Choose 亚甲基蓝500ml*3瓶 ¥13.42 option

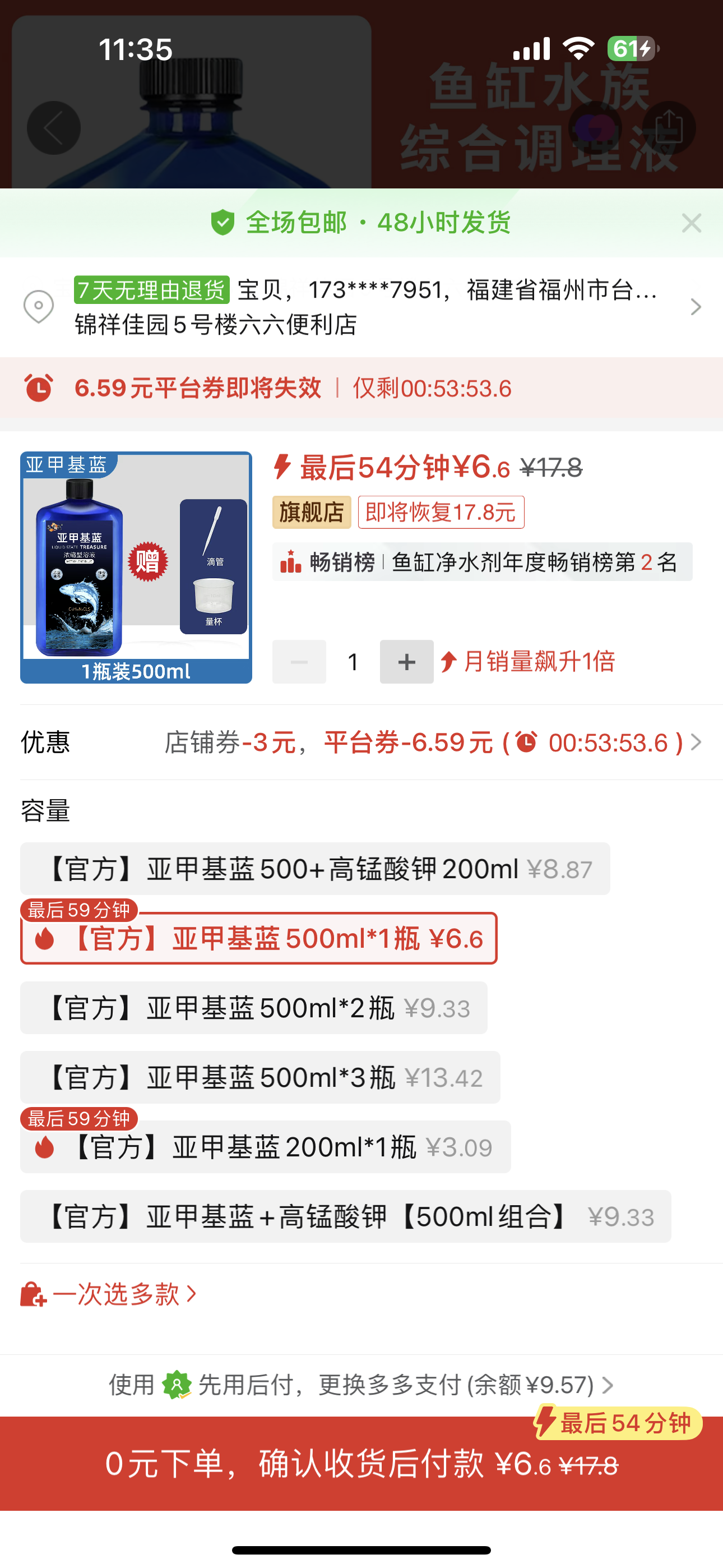pos(260,1078)
